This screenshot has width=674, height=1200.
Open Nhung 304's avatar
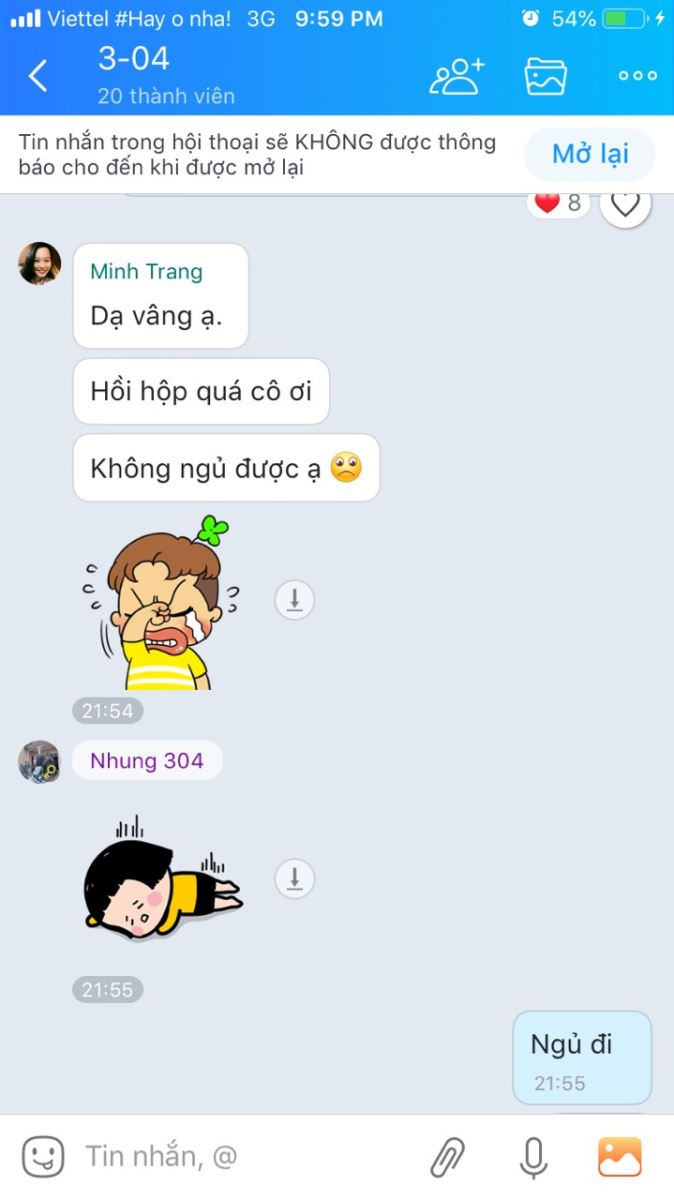coord(40,762)
